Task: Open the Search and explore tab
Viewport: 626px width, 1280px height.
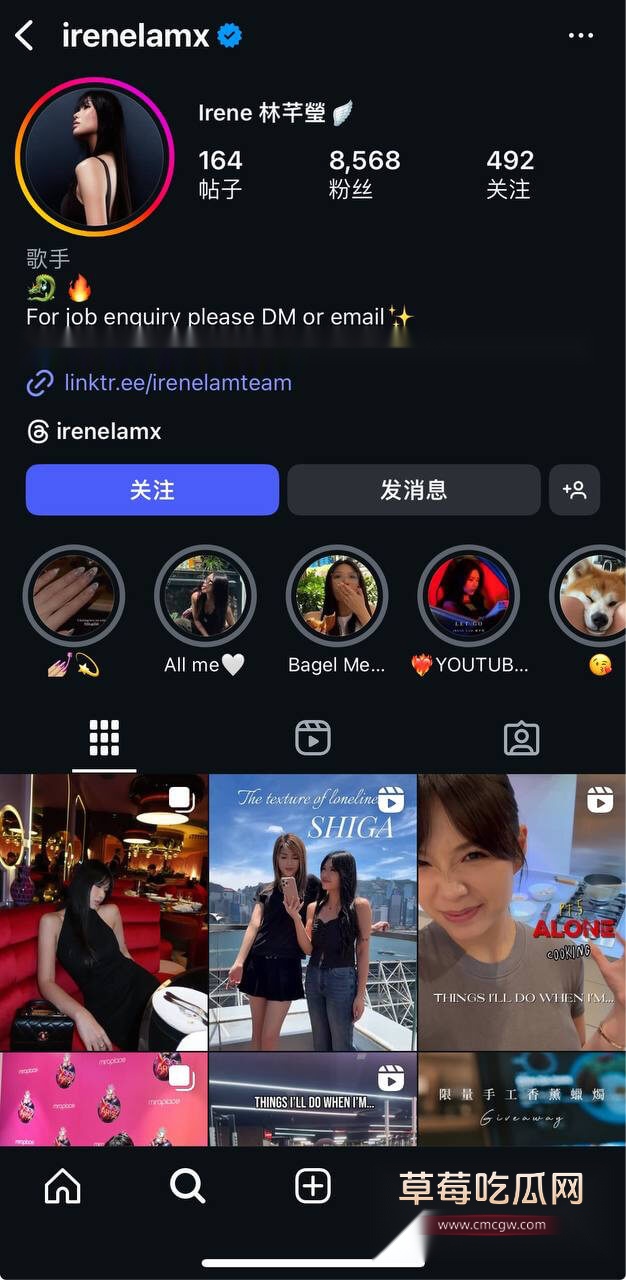Action: click(x=187, y=1186)
